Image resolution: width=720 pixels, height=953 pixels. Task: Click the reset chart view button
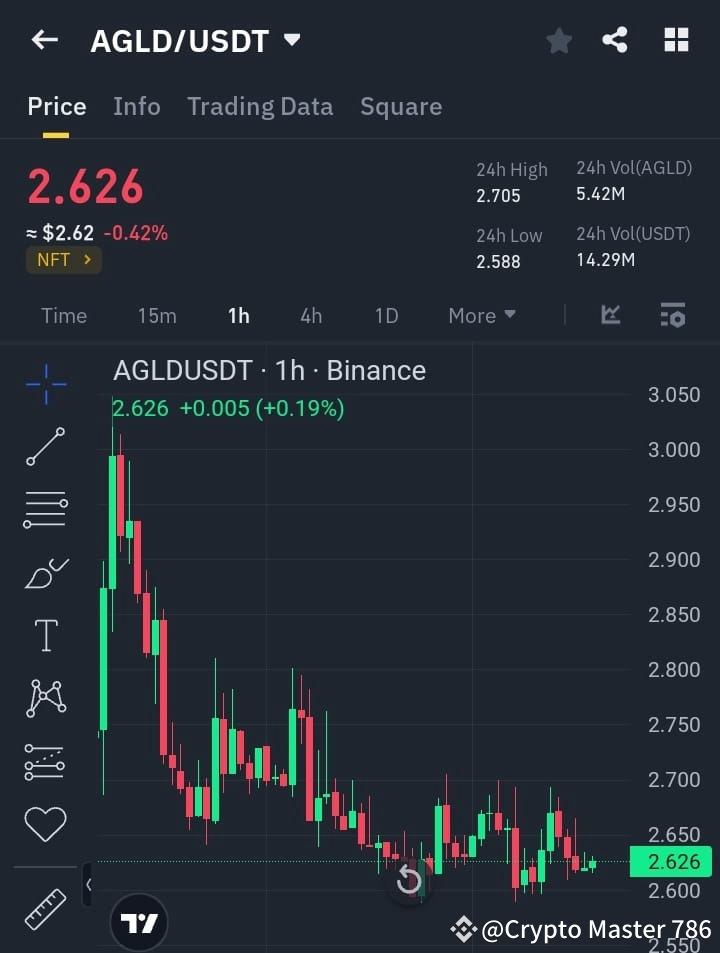pos(408,879)
